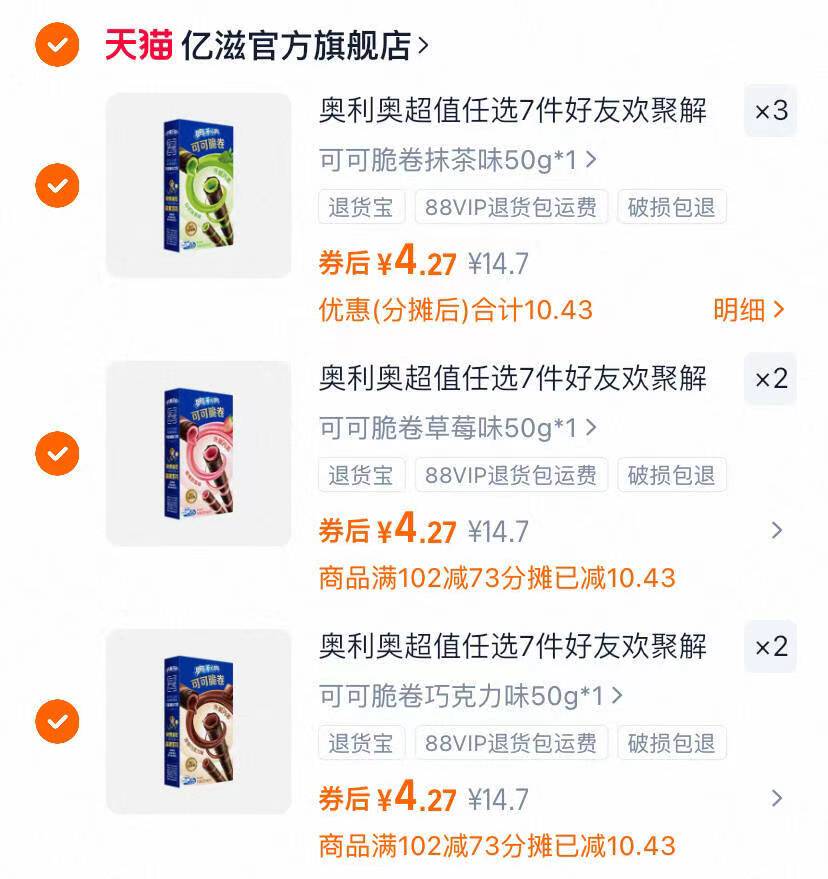Image resolution: width=828 pixels, height=879 pixels.
Task: Uncheck the chocolate flavor item checkbox
Action: pyautogui.click(x=55, y=720)
